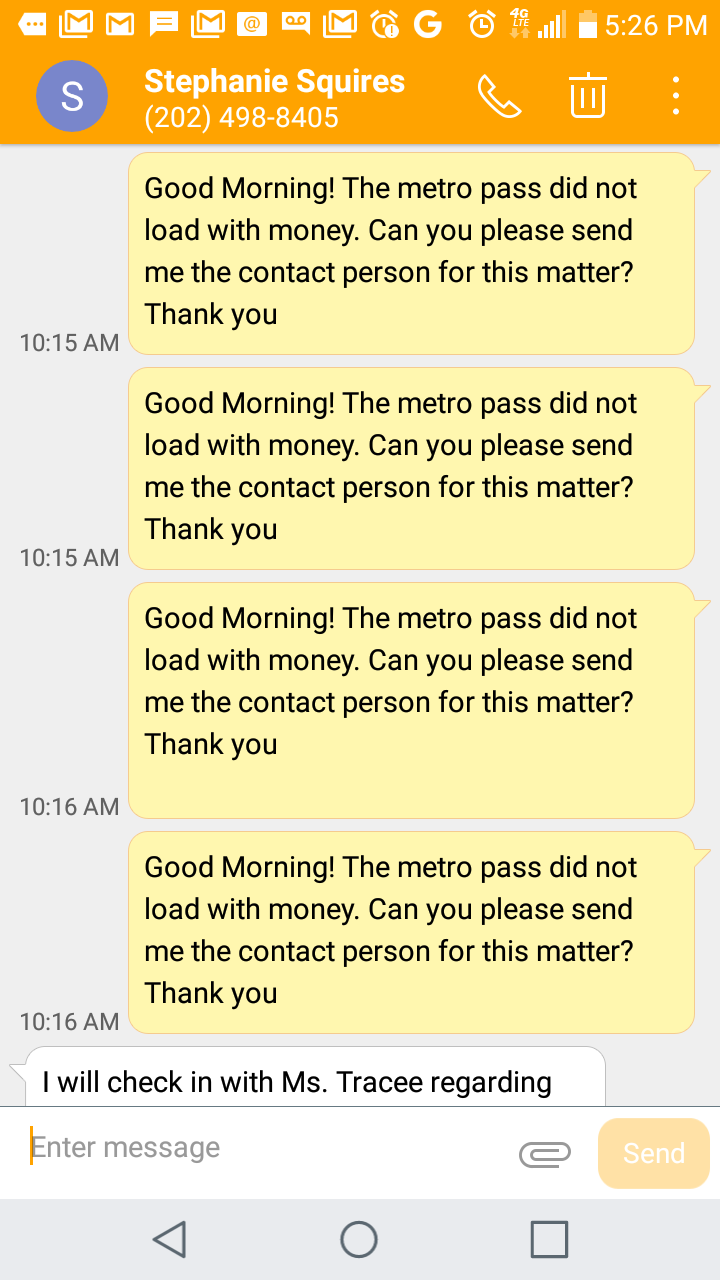Go back using the system back button
The image size is (720, 1280).
click(170, 1239)
